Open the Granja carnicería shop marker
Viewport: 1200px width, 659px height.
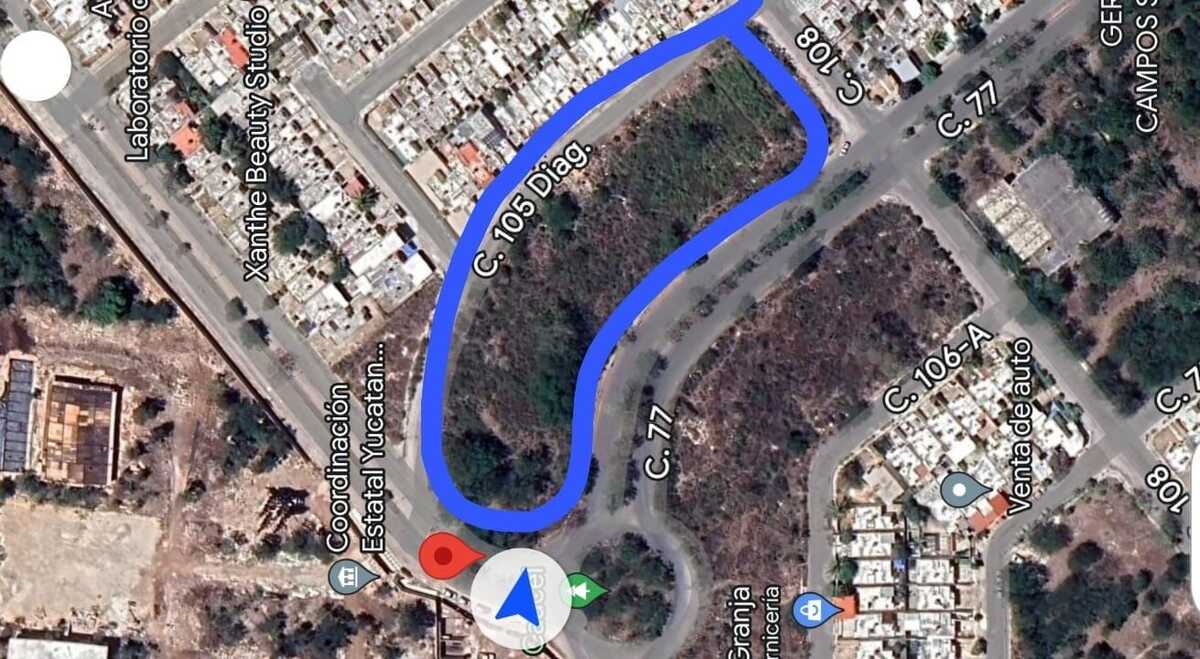pos(814,608)
